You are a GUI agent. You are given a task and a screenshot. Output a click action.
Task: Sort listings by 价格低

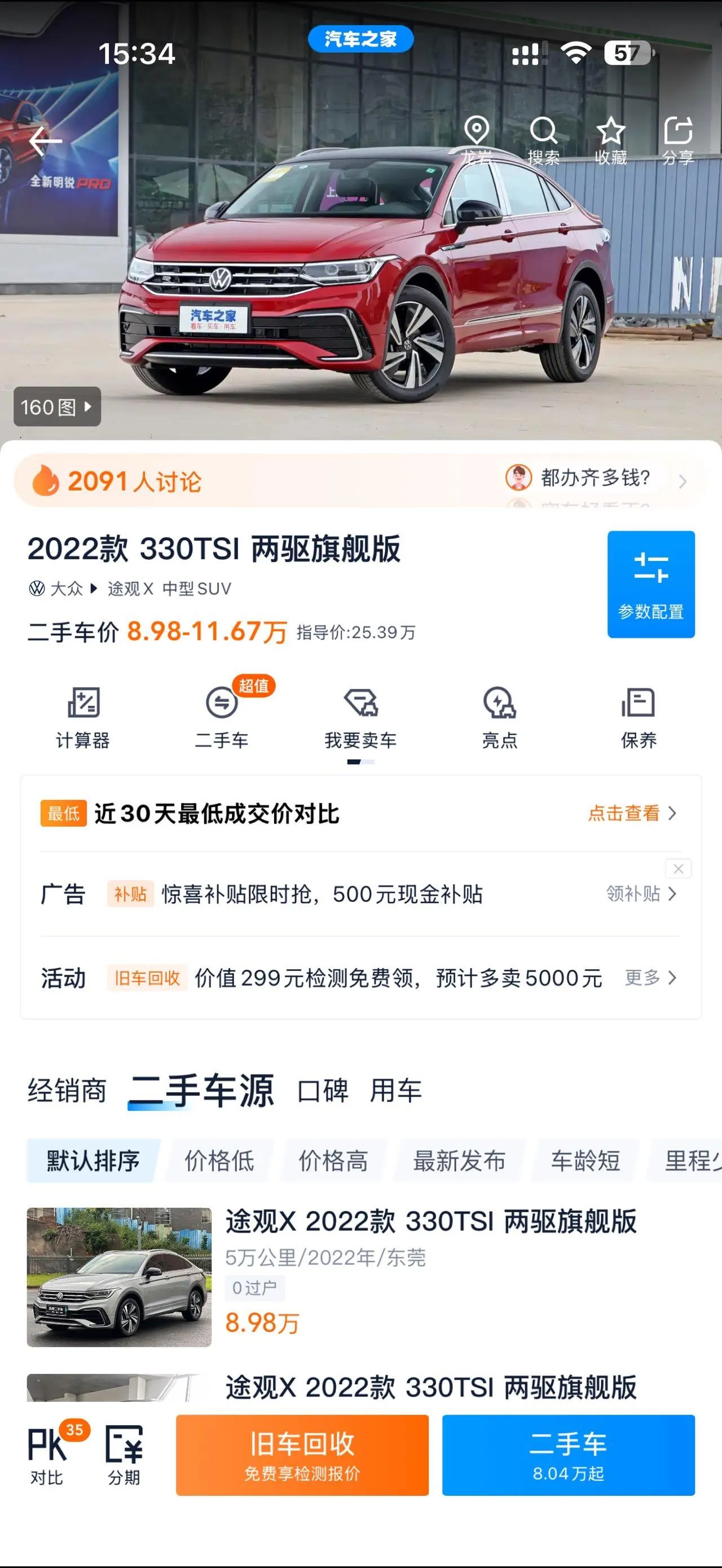click(x=219, y=1161)
